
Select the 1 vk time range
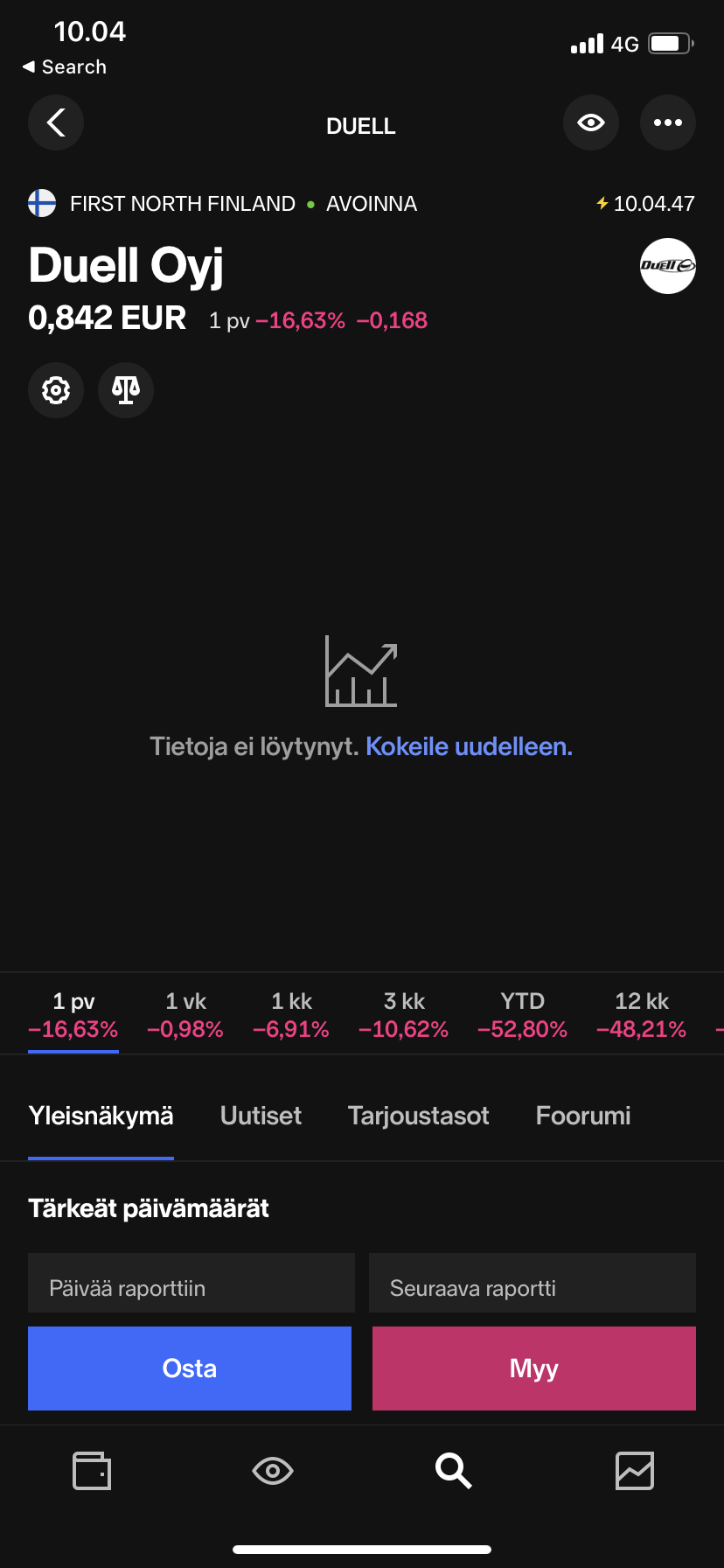185,1015
